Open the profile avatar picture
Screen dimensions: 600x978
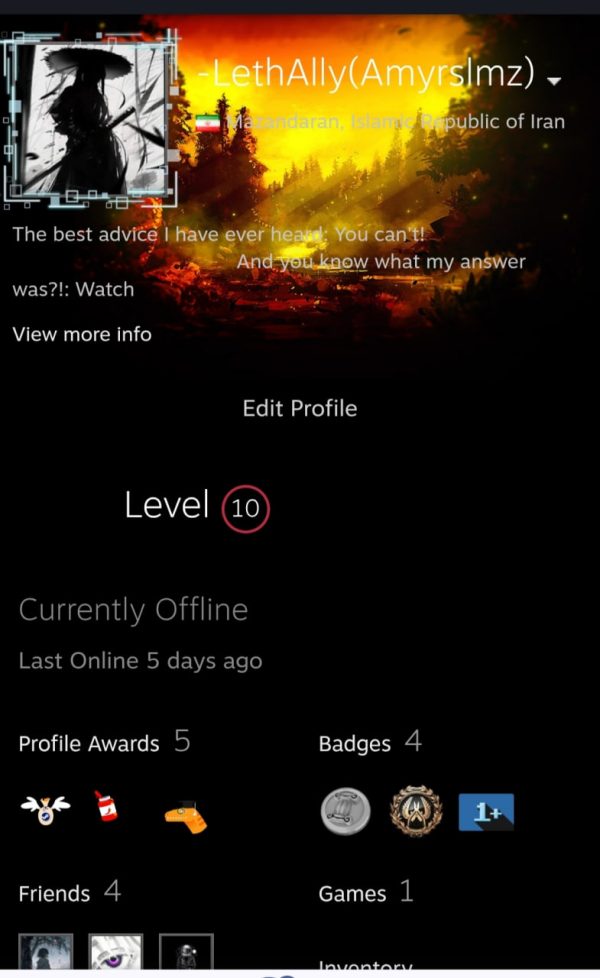click(90, 118)
